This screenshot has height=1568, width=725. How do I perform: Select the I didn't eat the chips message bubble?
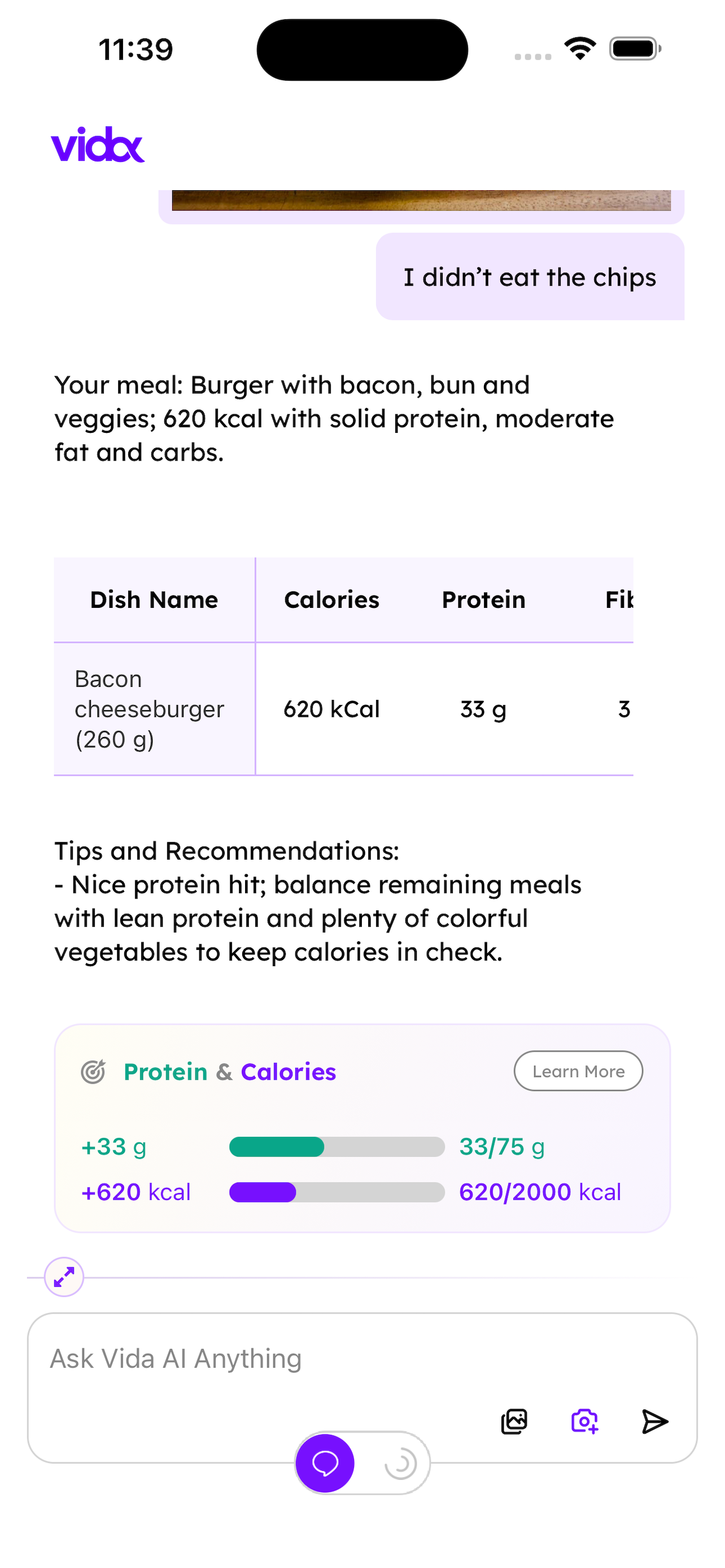[x=530, y=277]
